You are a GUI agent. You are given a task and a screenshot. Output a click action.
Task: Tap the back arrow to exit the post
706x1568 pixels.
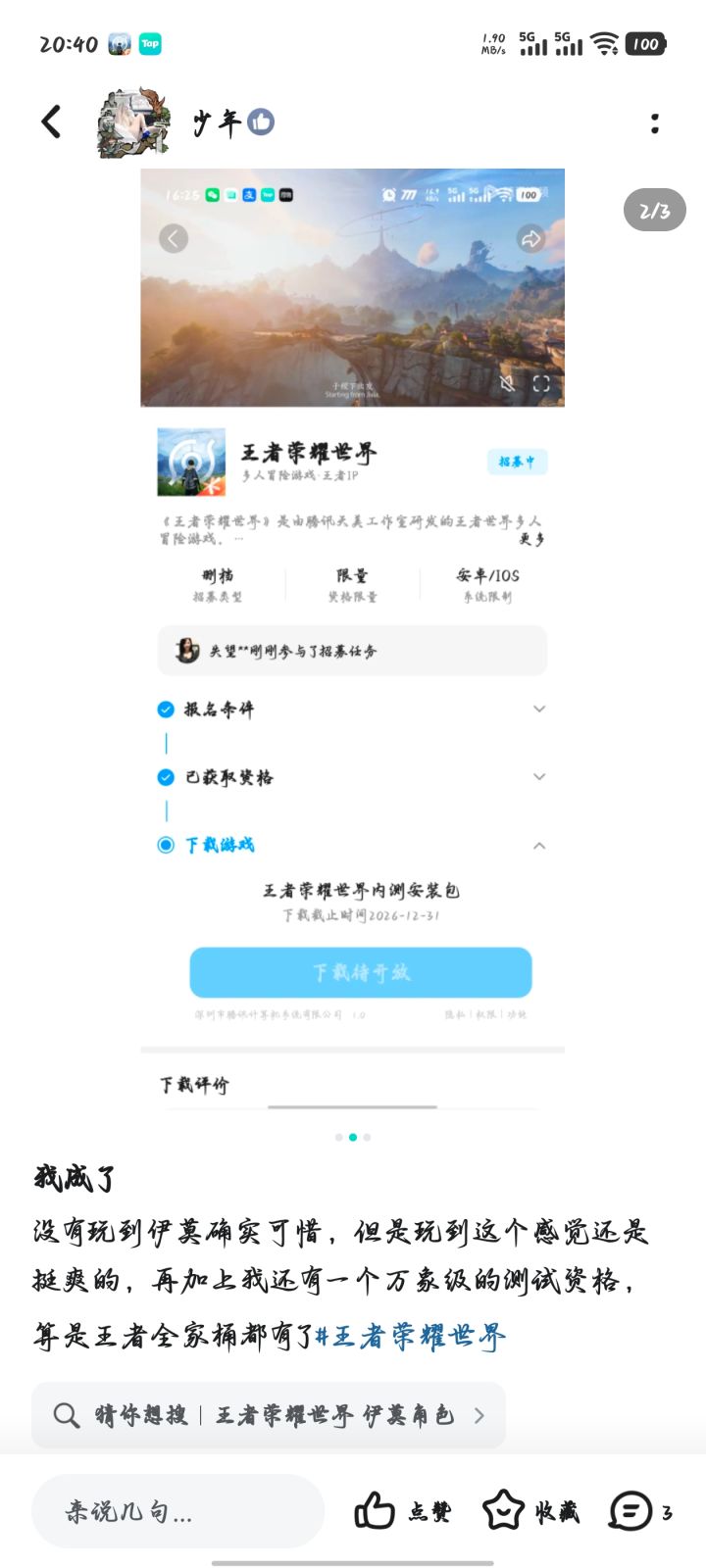click(x=51, y=121)
